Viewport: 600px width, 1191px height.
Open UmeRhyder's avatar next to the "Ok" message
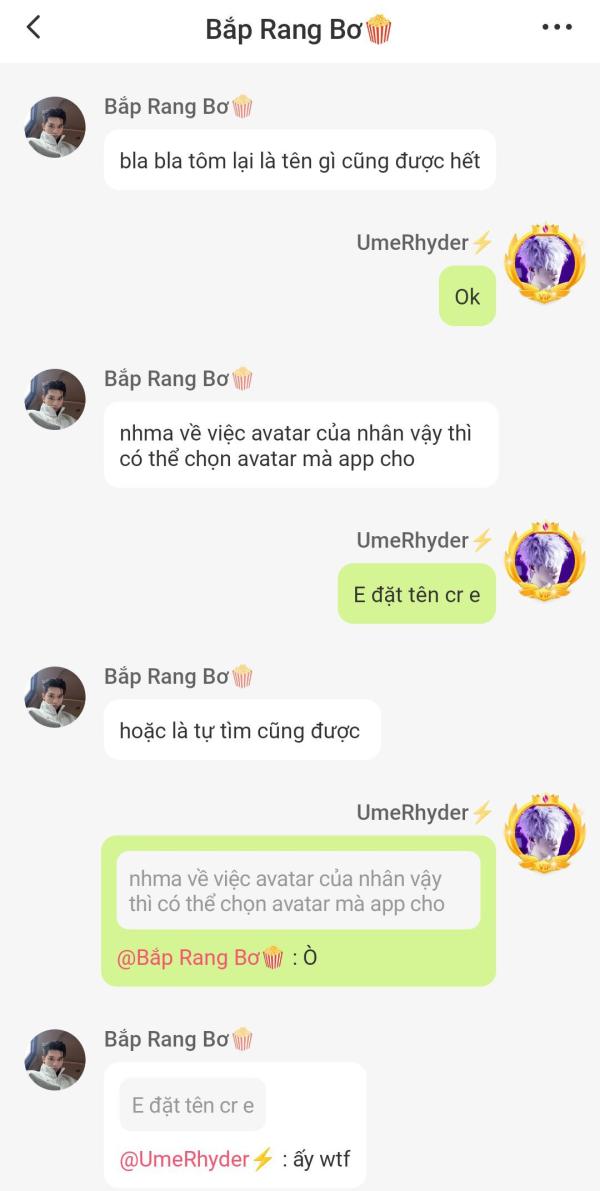pyautogui.click(x=544, y=263)
